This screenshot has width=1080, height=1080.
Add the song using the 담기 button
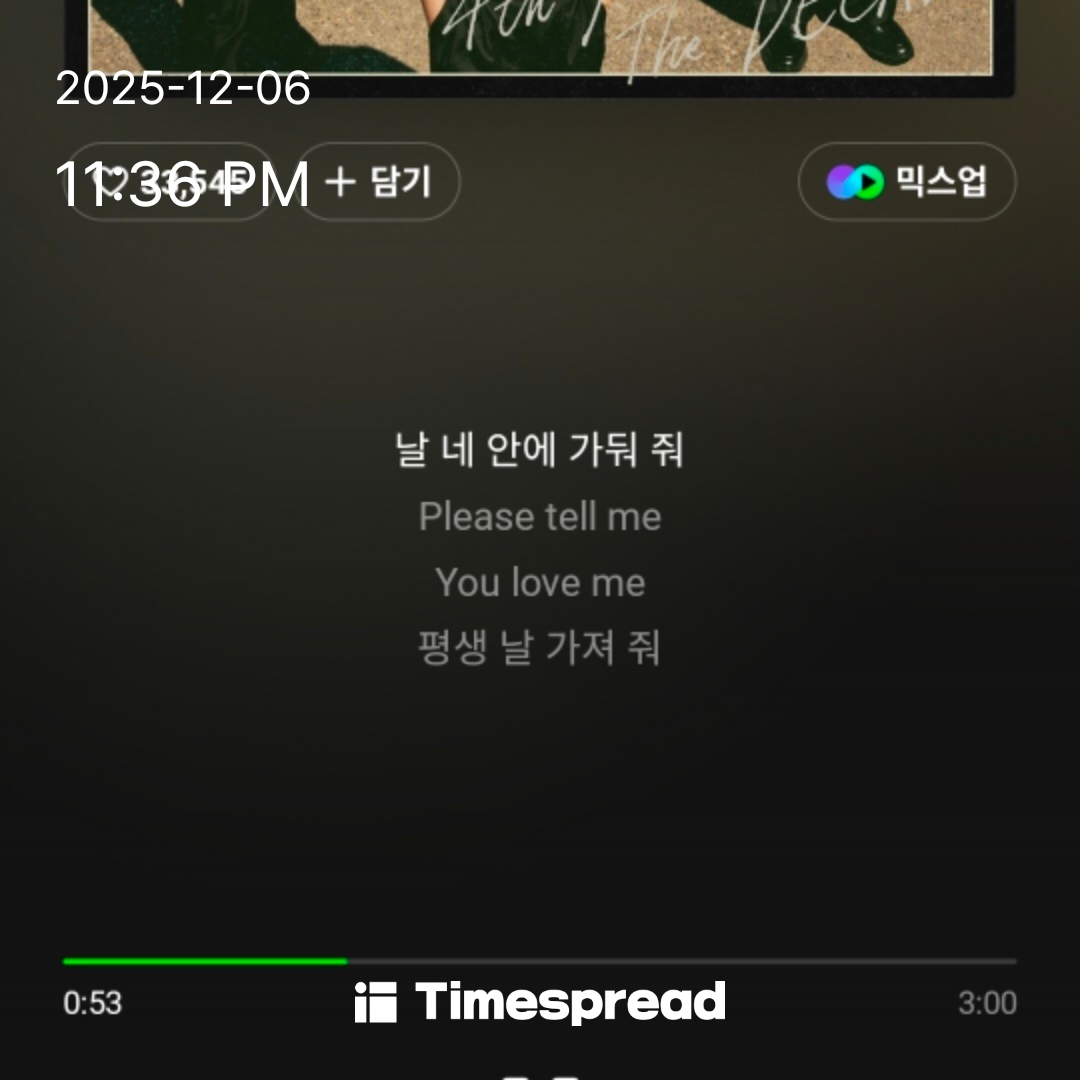click(x=379, y=182)
